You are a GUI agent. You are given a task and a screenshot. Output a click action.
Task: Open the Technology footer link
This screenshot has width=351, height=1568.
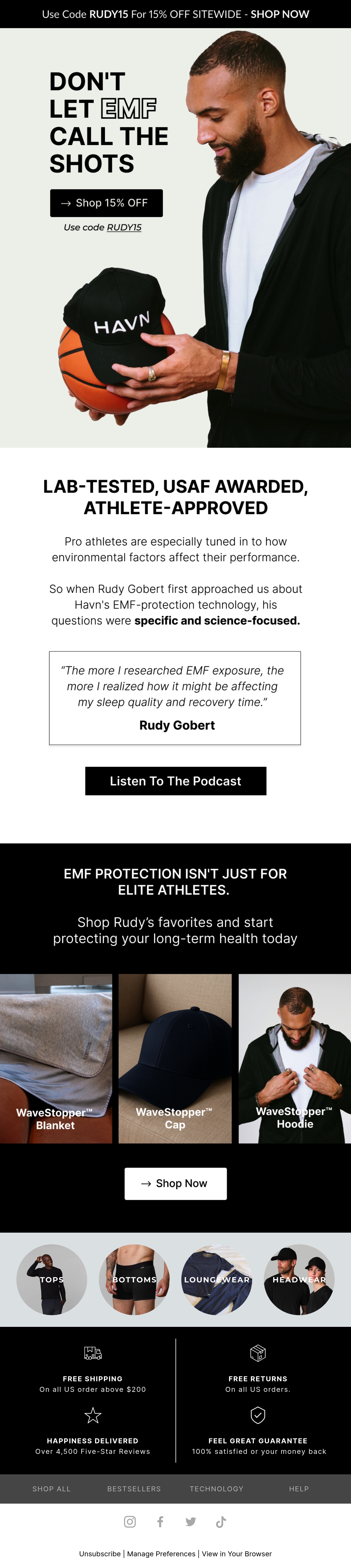coord(216,1488)
